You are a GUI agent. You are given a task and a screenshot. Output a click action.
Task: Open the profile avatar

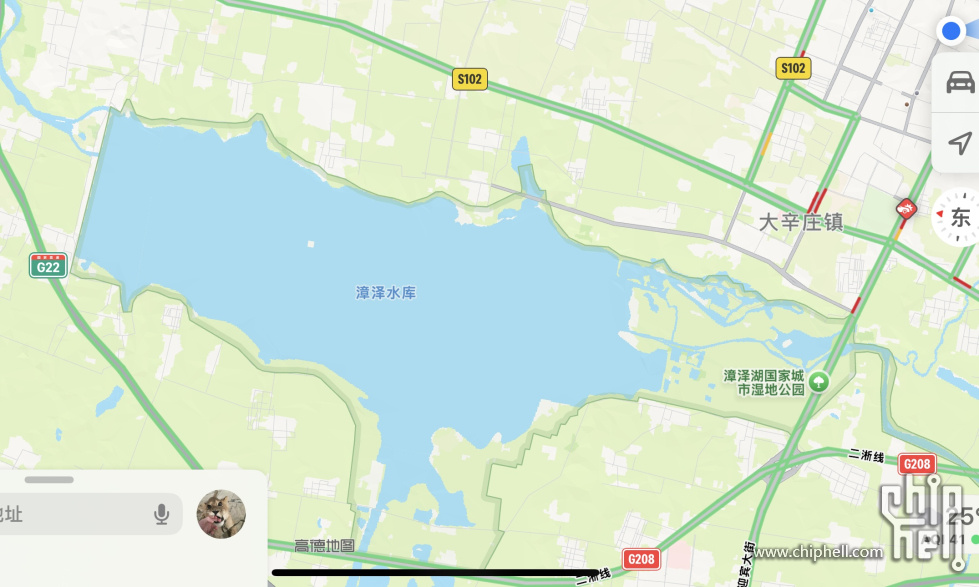(221, 514)
